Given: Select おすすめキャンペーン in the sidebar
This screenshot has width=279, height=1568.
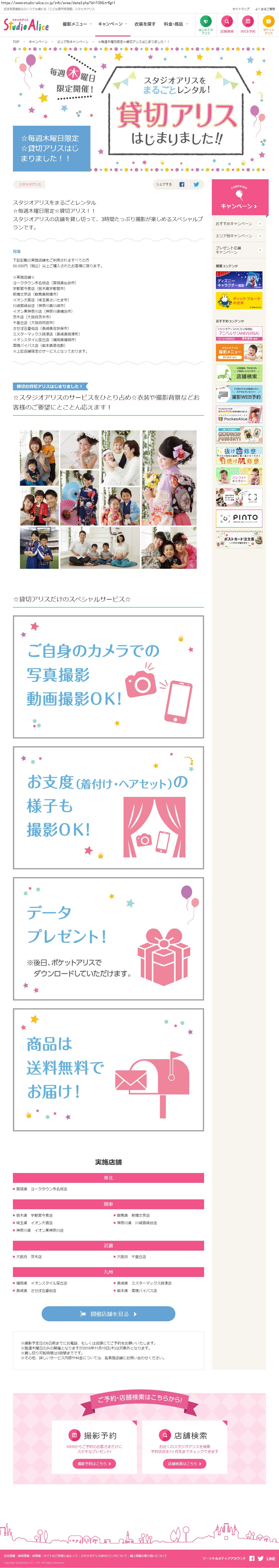Looking at the screenshot, I should [x=238, y=224].
